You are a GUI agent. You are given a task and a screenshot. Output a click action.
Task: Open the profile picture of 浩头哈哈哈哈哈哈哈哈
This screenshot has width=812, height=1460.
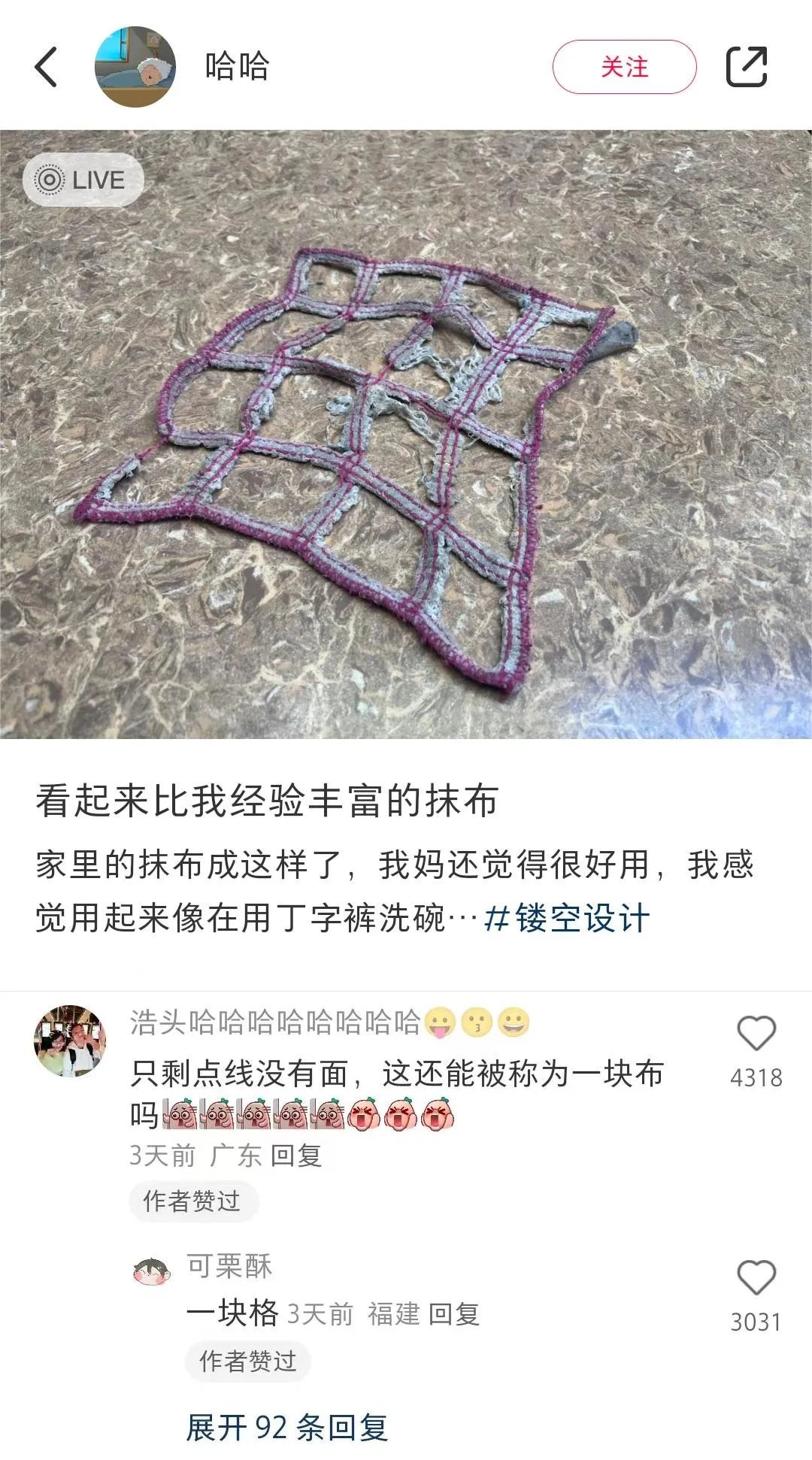click(x=71, y=1041)
